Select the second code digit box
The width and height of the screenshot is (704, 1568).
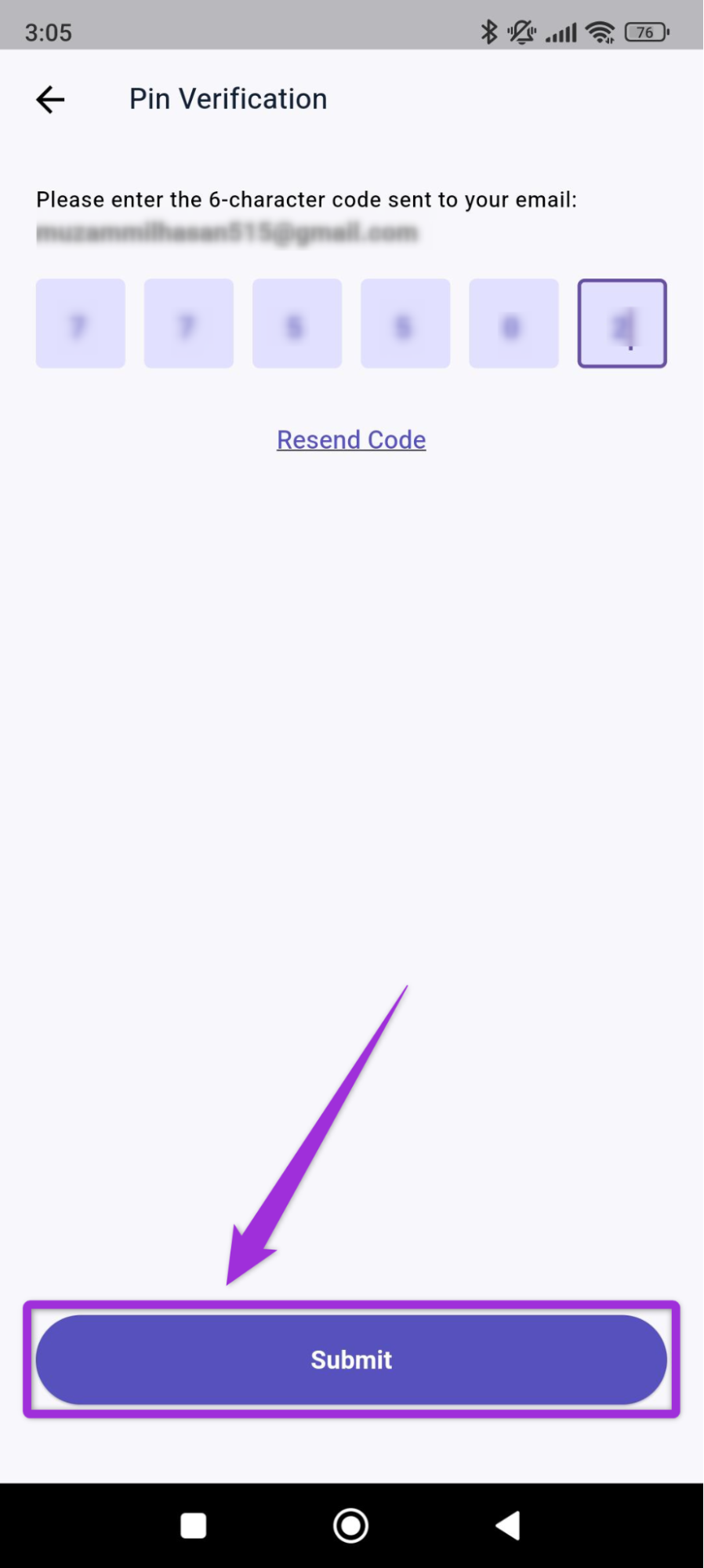tap(189, 323)
